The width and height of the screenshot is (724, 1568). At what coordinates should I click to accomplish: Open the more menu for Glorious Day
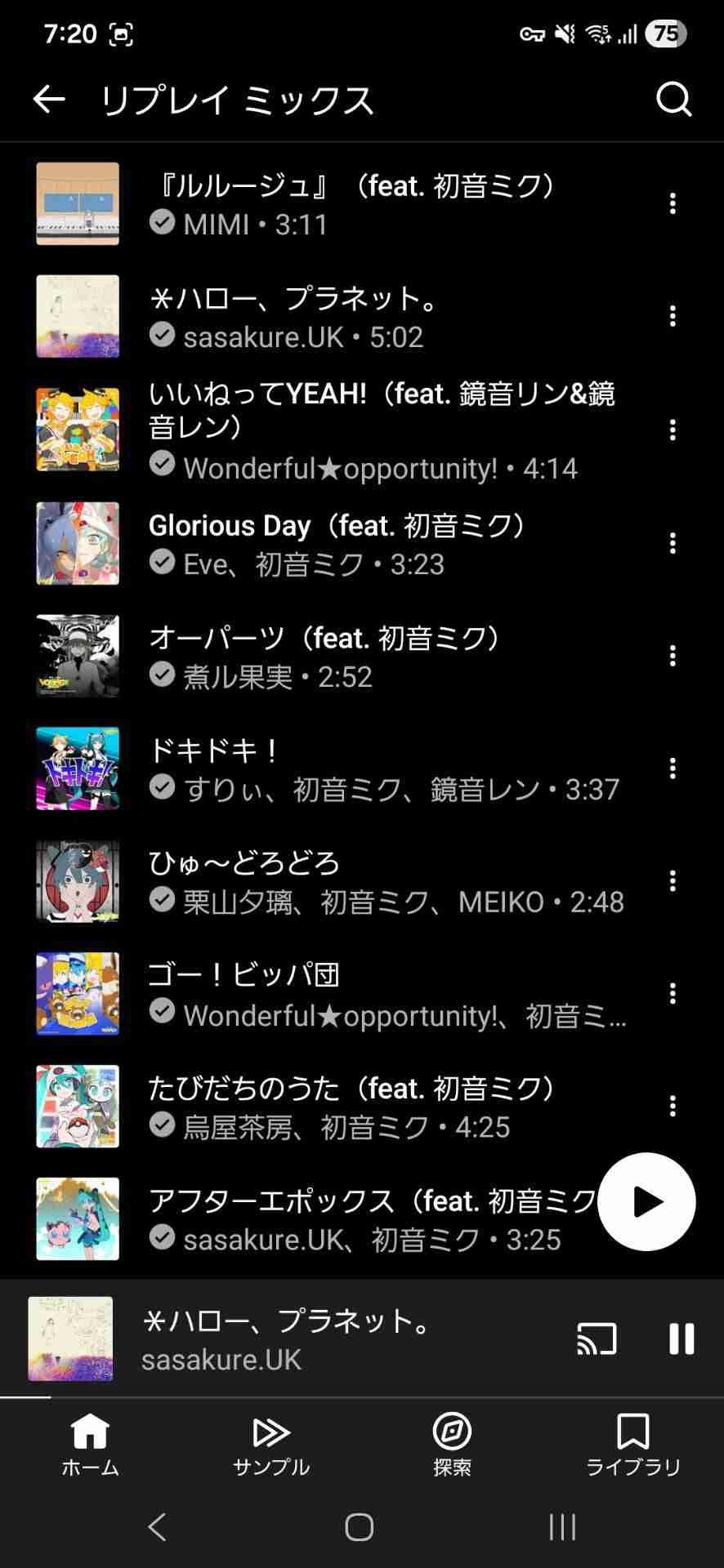(x=673, y=543)
